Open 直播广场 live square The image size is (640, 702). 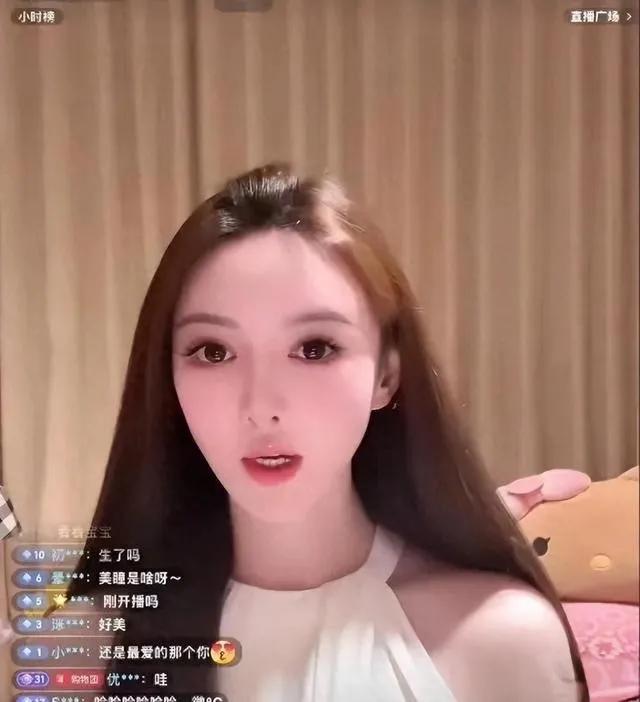[598, 16]
